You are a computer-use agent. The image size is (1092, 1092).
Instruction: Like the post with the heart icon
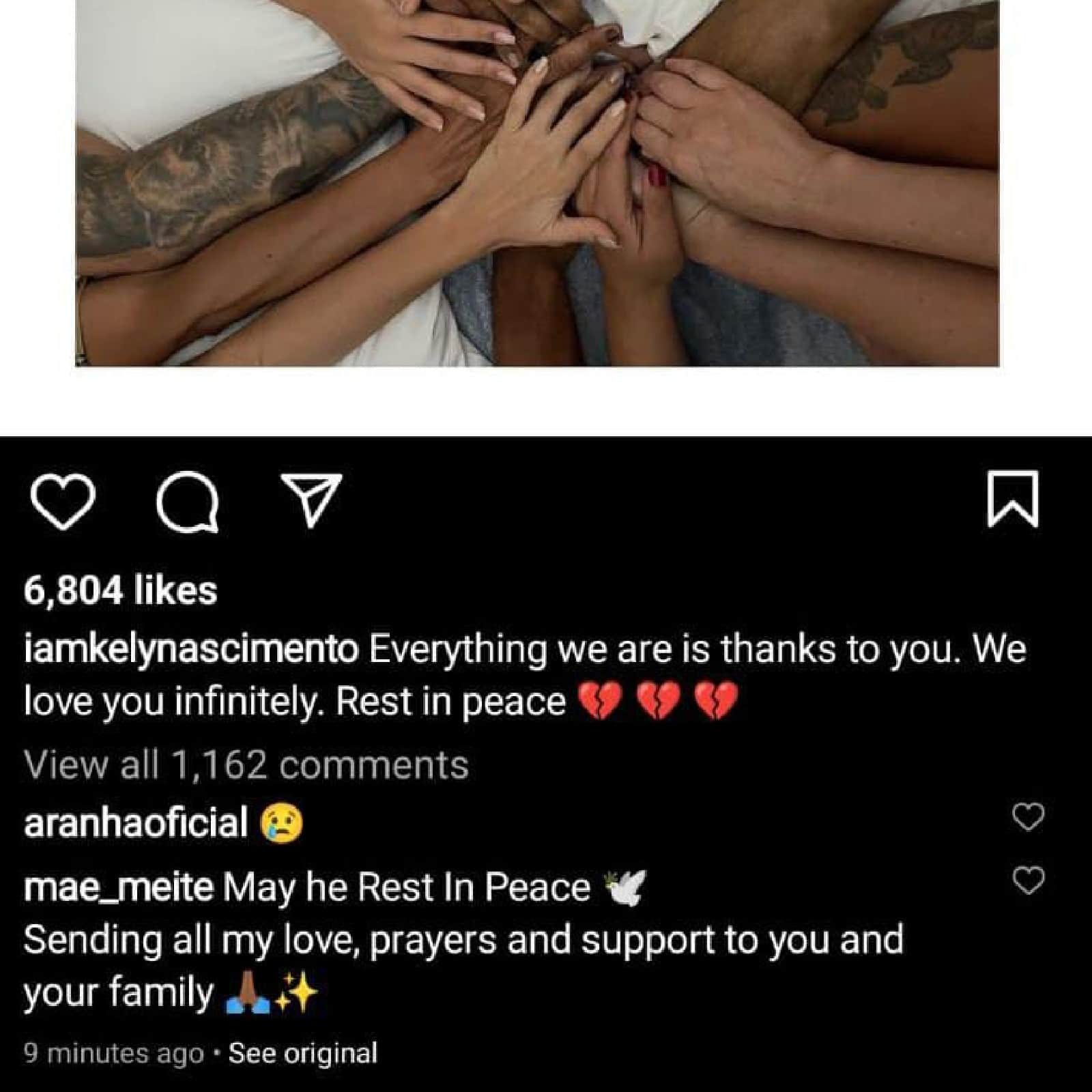pos(63,502)
